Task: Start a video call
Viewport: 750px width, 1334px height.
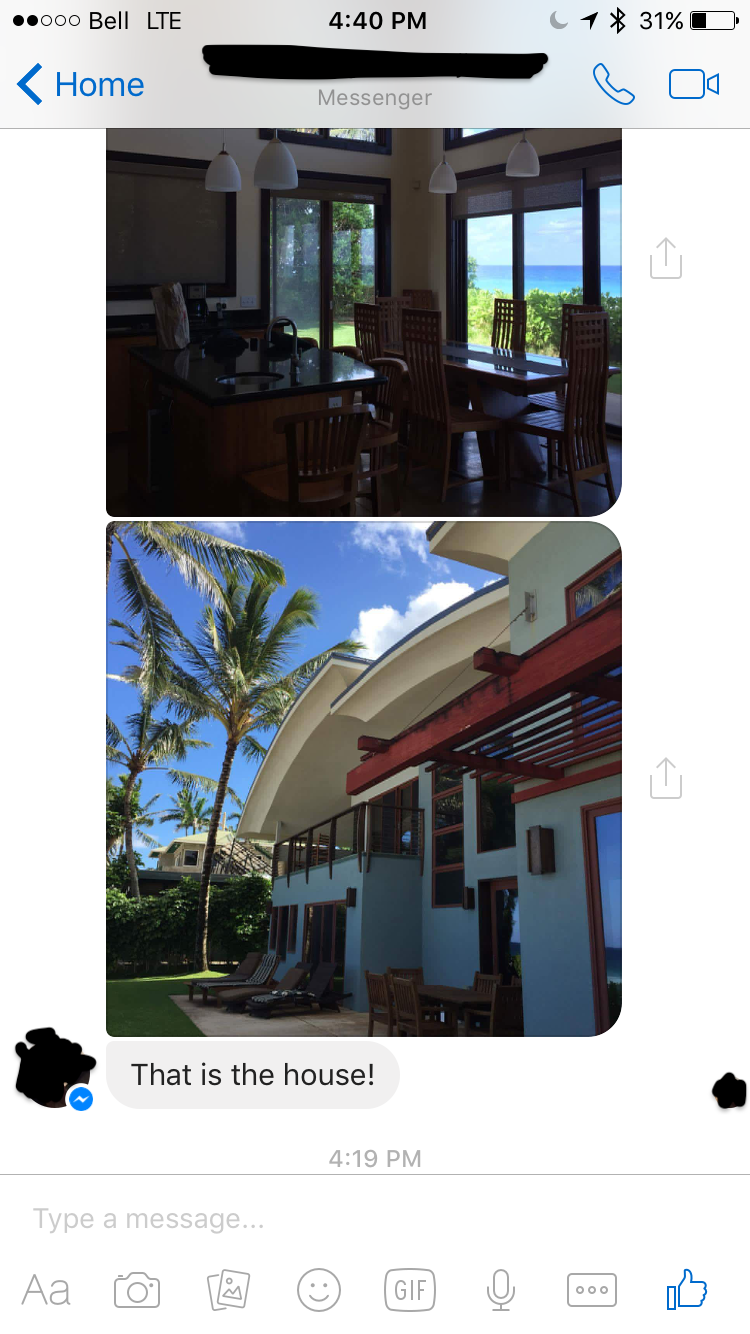Action: (x=694, y=84)
